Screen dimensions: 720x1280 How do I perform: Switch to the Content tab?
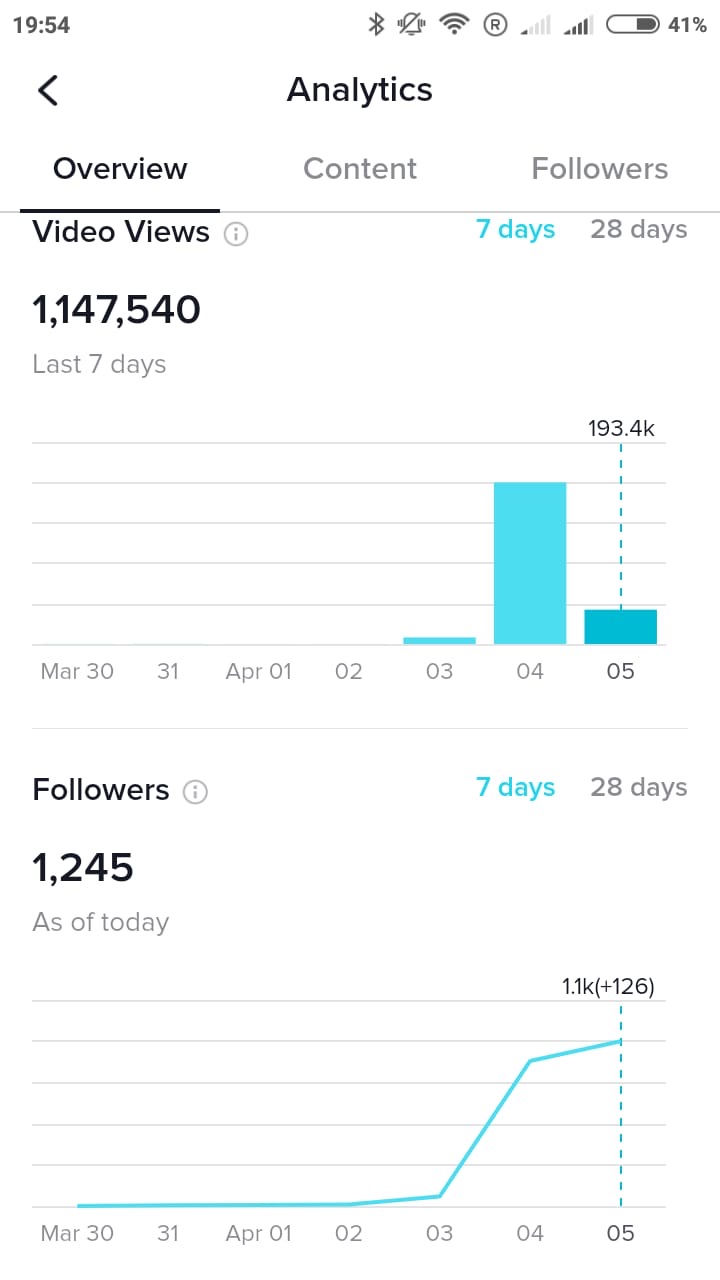[x=360, y=168]
